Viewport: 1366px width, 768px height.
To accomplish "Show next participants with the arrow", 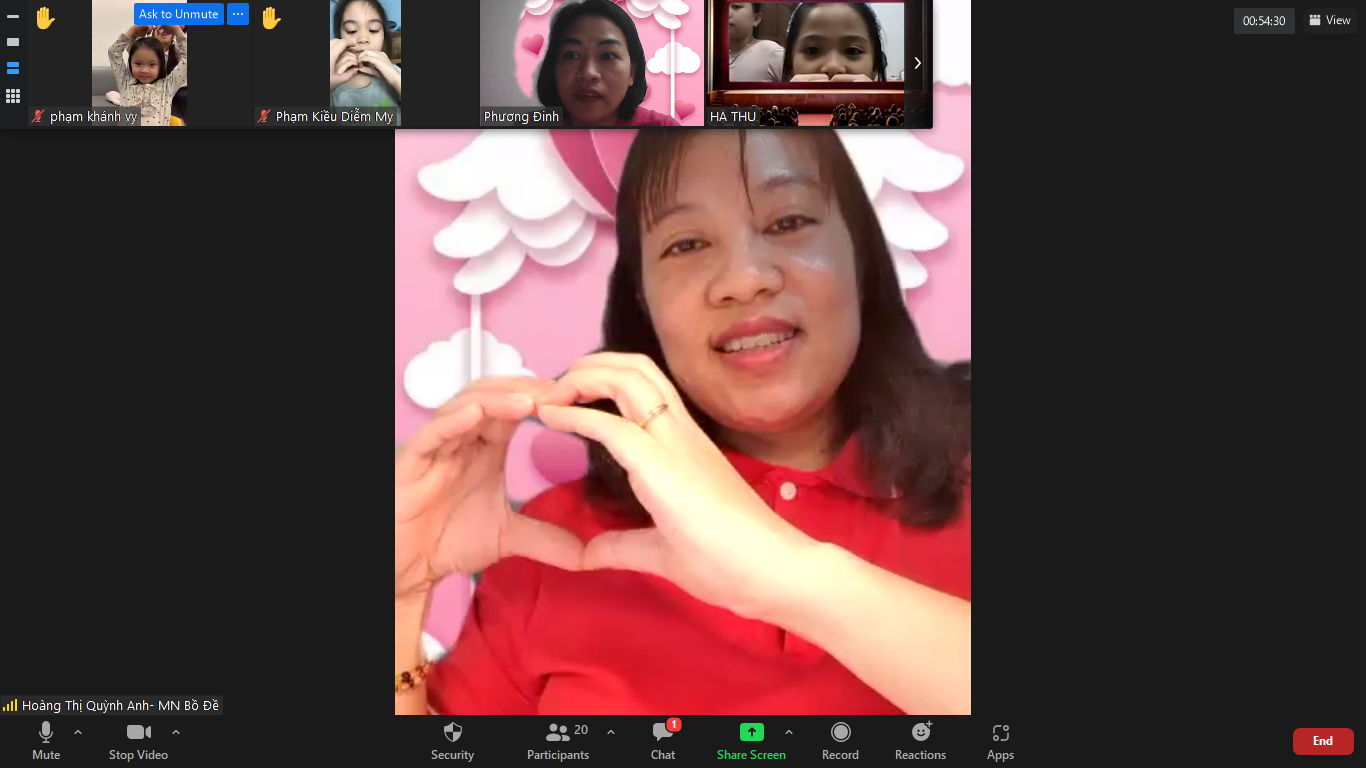I will pyautogui.click(x=917, y=63).
